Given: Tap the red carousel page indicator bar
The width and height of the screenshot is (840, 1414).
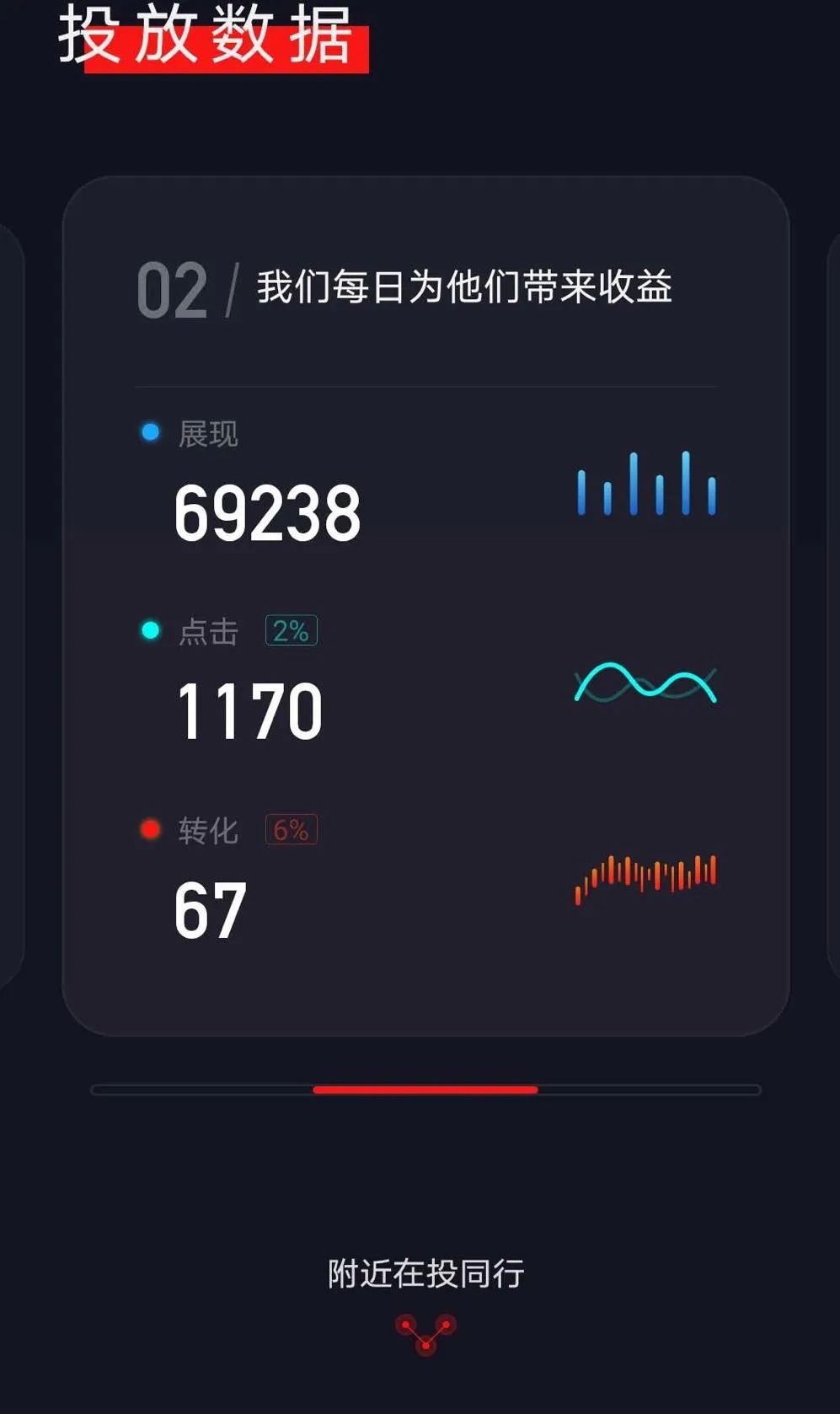Looking at the screenshot, I should click(425, 1090).
